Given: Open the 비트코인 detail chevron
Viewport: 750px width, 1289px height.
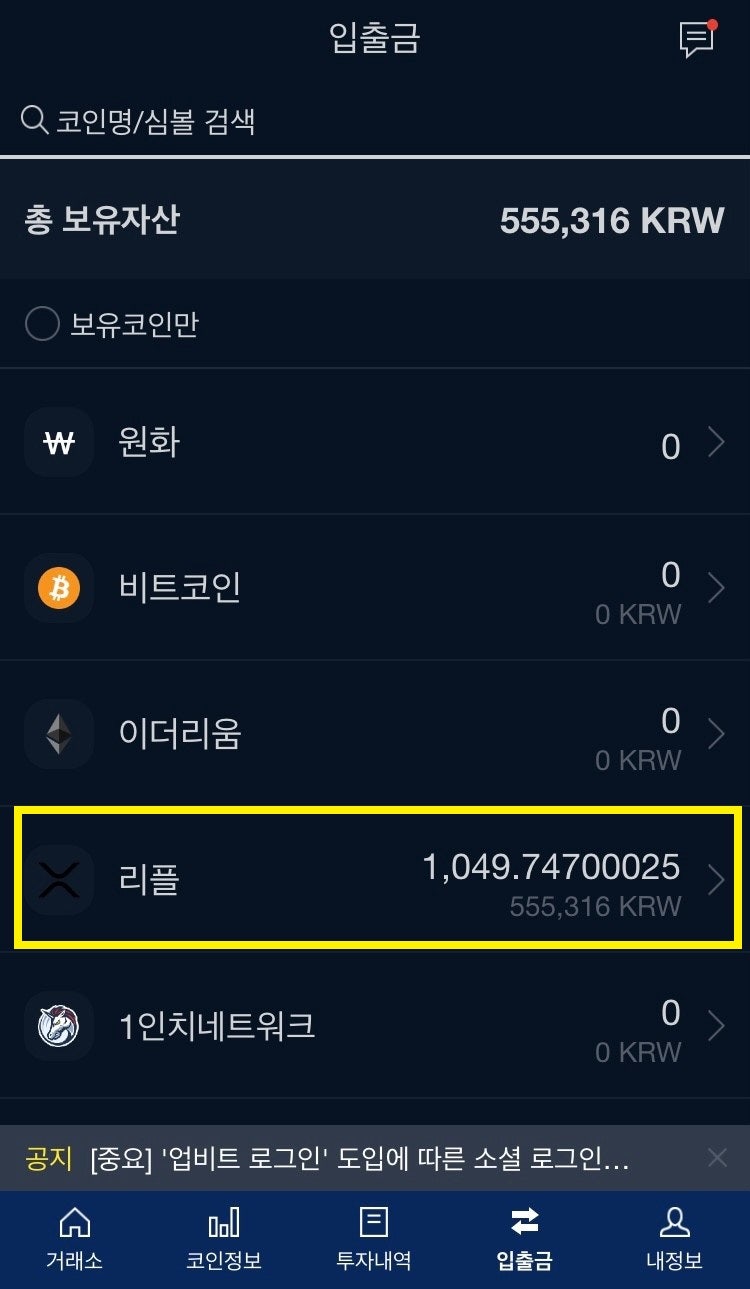Looking at the screenshot, I should click(716, 588).
